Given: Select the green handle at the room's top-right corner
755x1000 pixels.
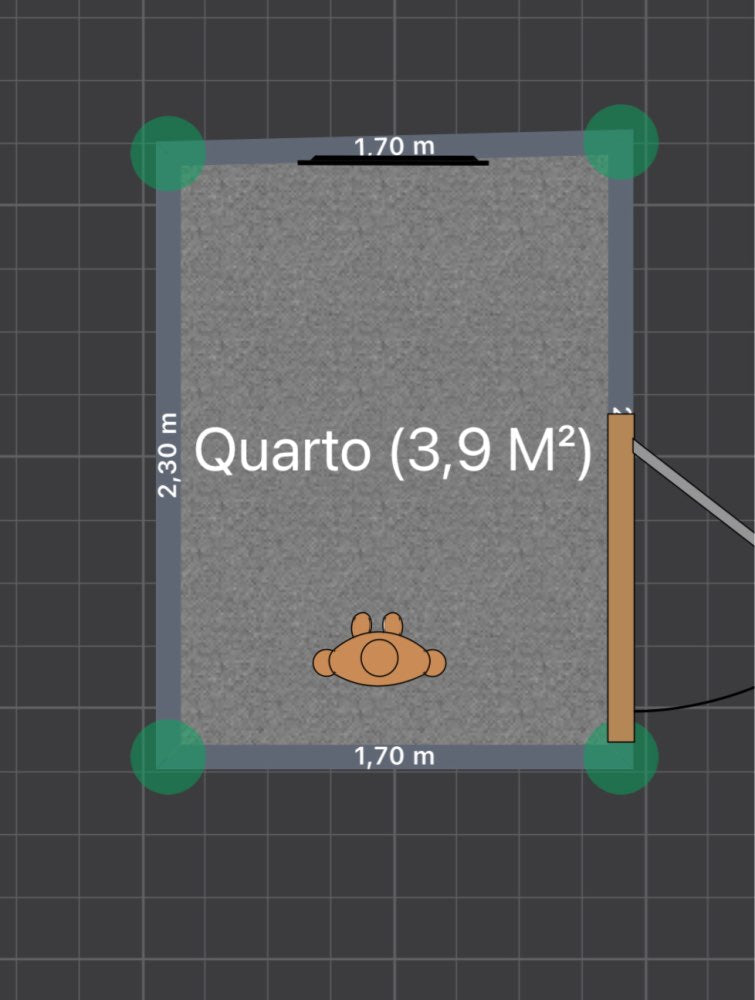Looking at the screenshot, I should [x=621, y=142].
